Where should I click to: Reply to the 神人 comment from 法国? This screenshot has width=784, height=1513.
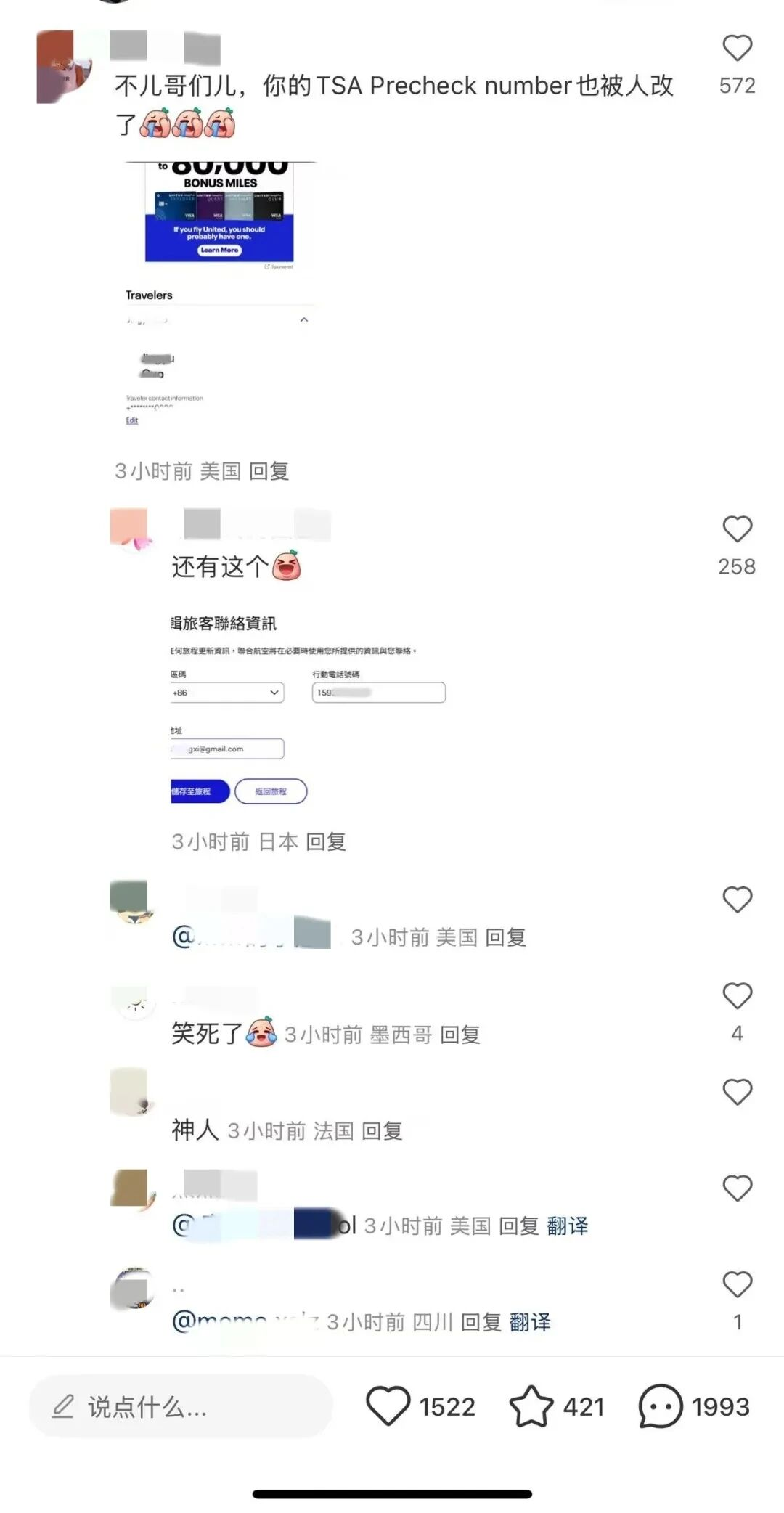382,1130
